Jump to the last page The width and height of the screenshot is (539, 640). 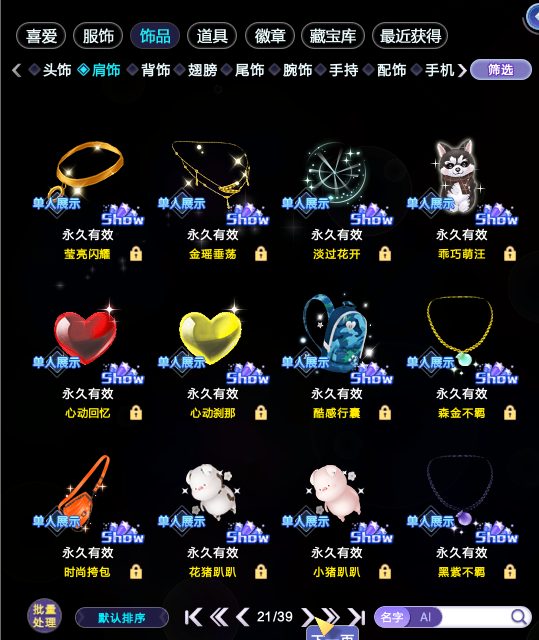click(x=357, y=617)
